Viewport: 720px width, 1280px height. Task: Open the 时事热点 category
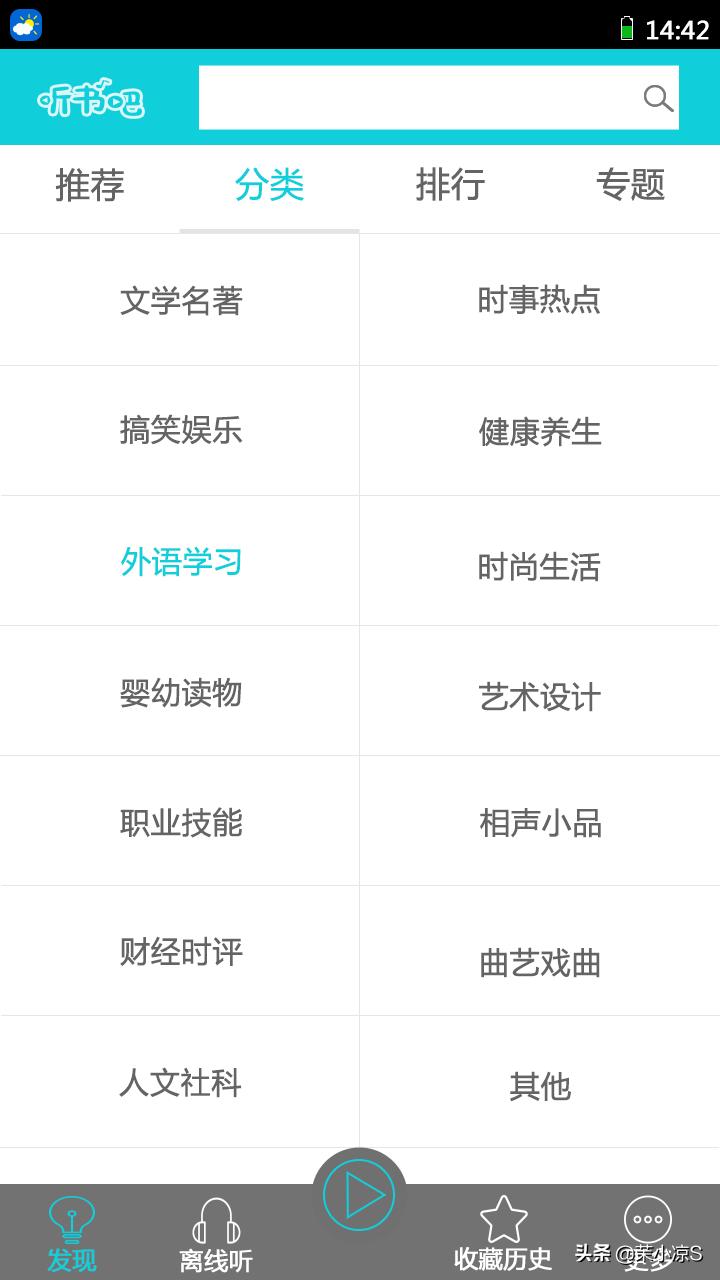(x=540, y=300)
